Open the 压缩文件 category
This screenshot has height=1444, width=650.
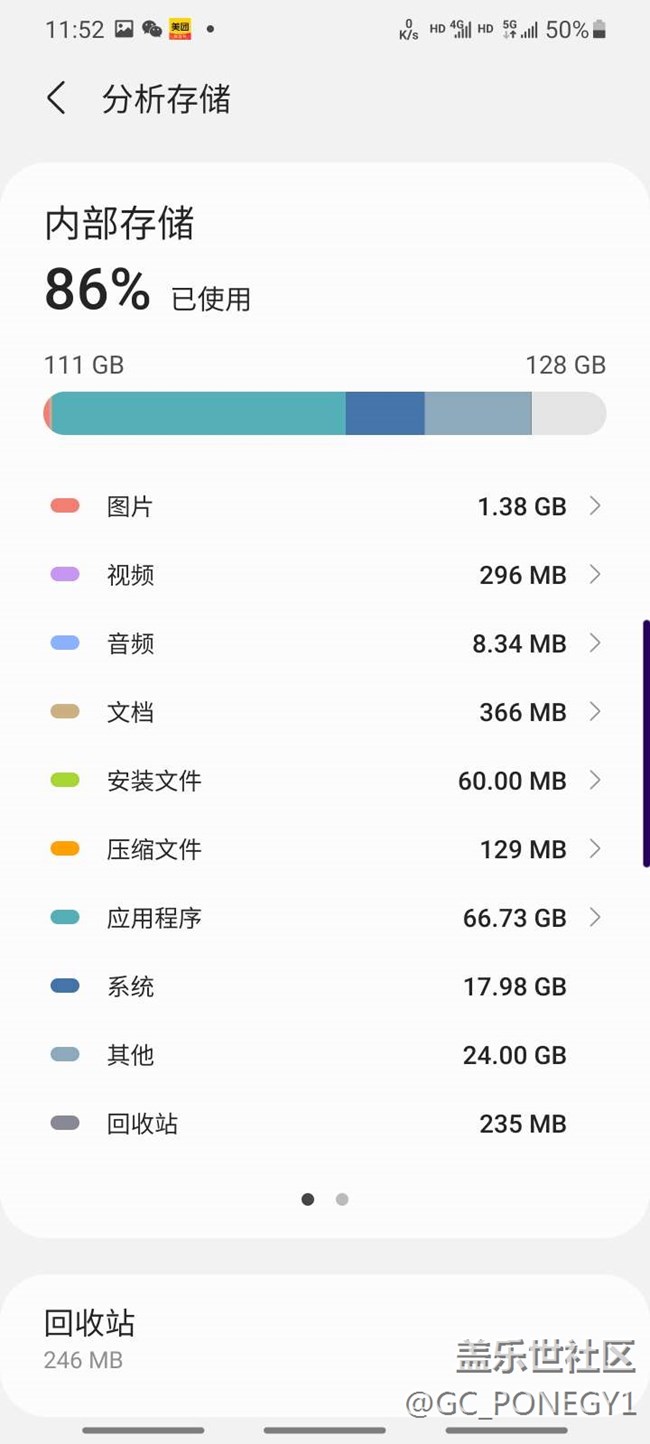(325, 849)
